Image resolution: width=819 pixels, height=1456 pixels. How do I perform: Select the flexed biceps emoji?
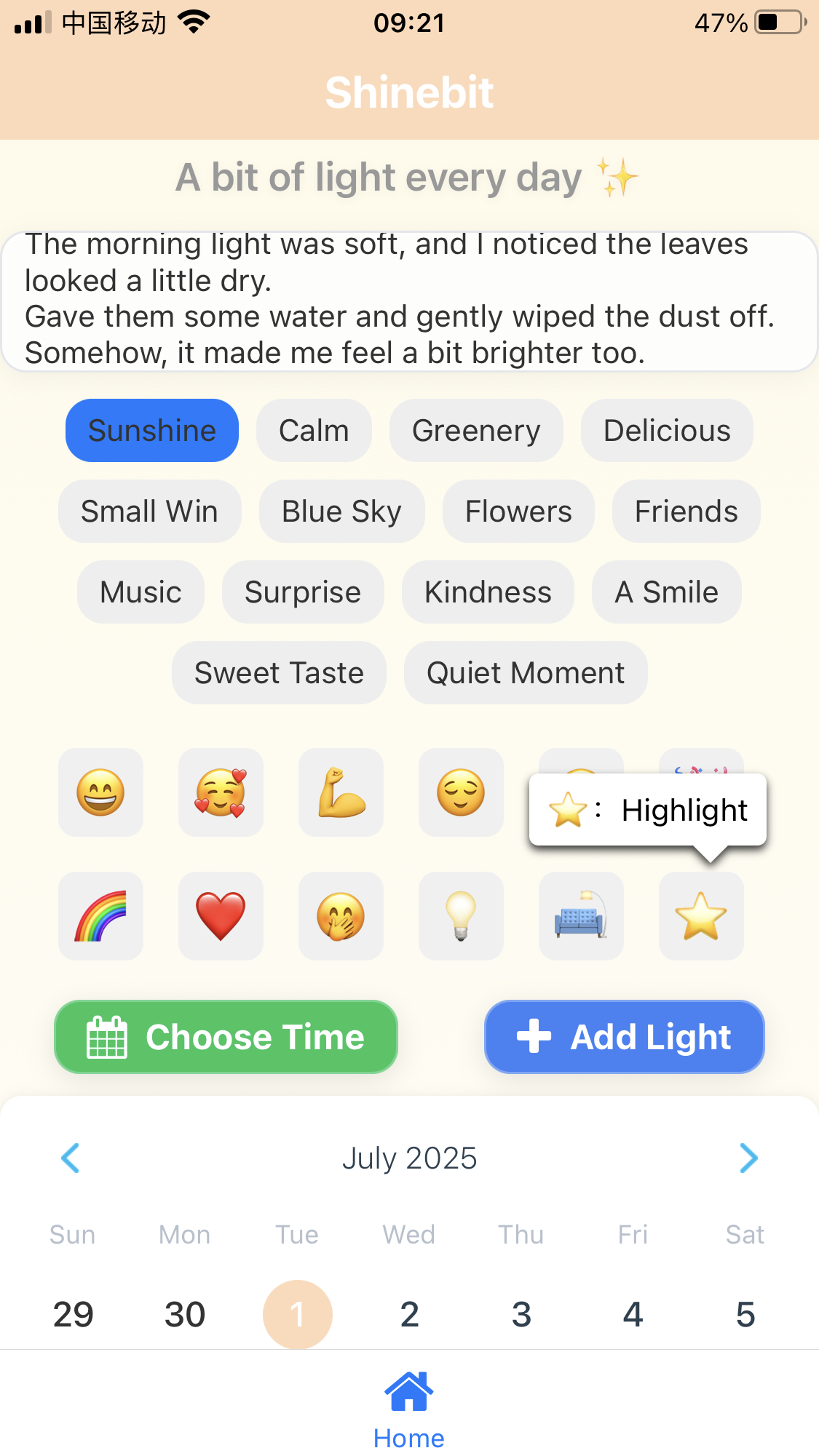341,792
